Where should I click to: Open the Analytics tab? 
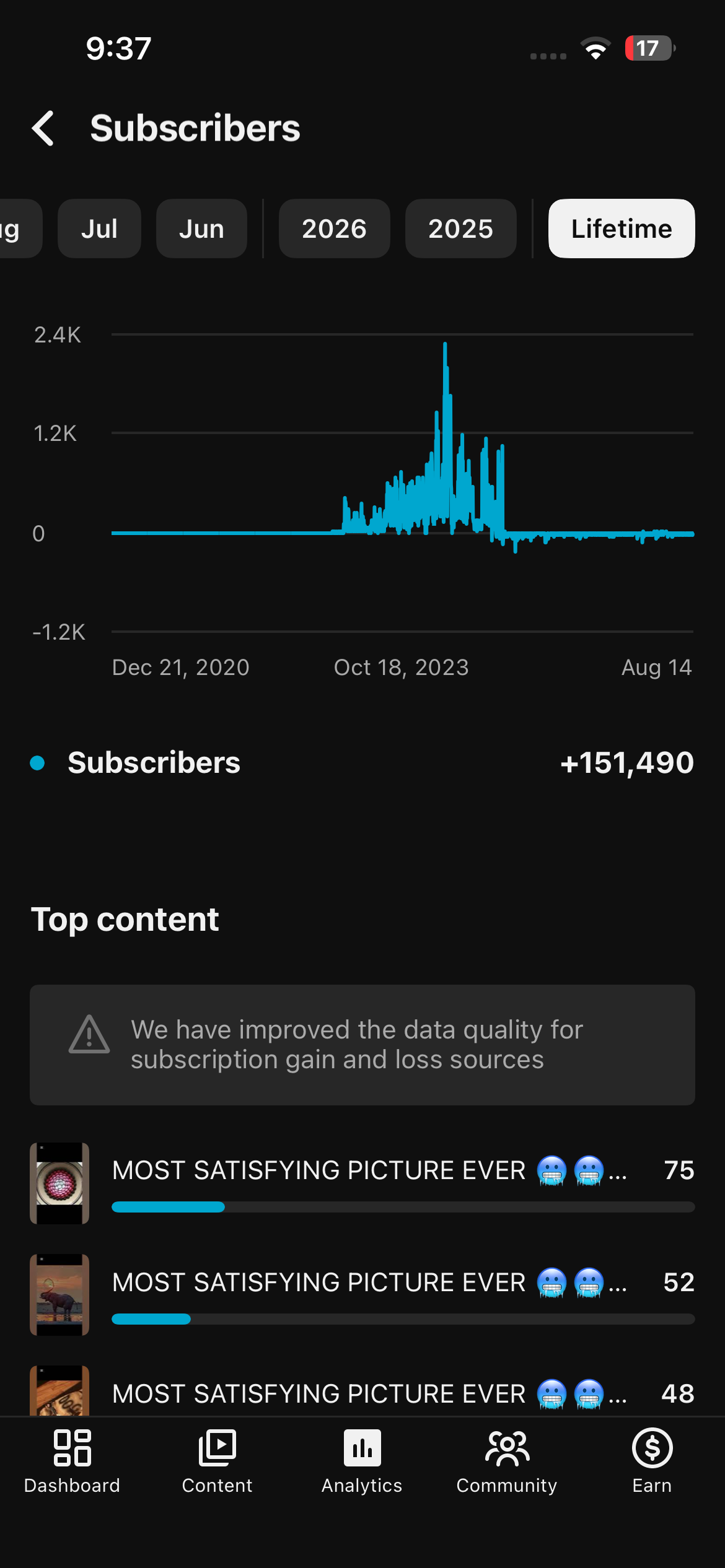pos(362,1461)
